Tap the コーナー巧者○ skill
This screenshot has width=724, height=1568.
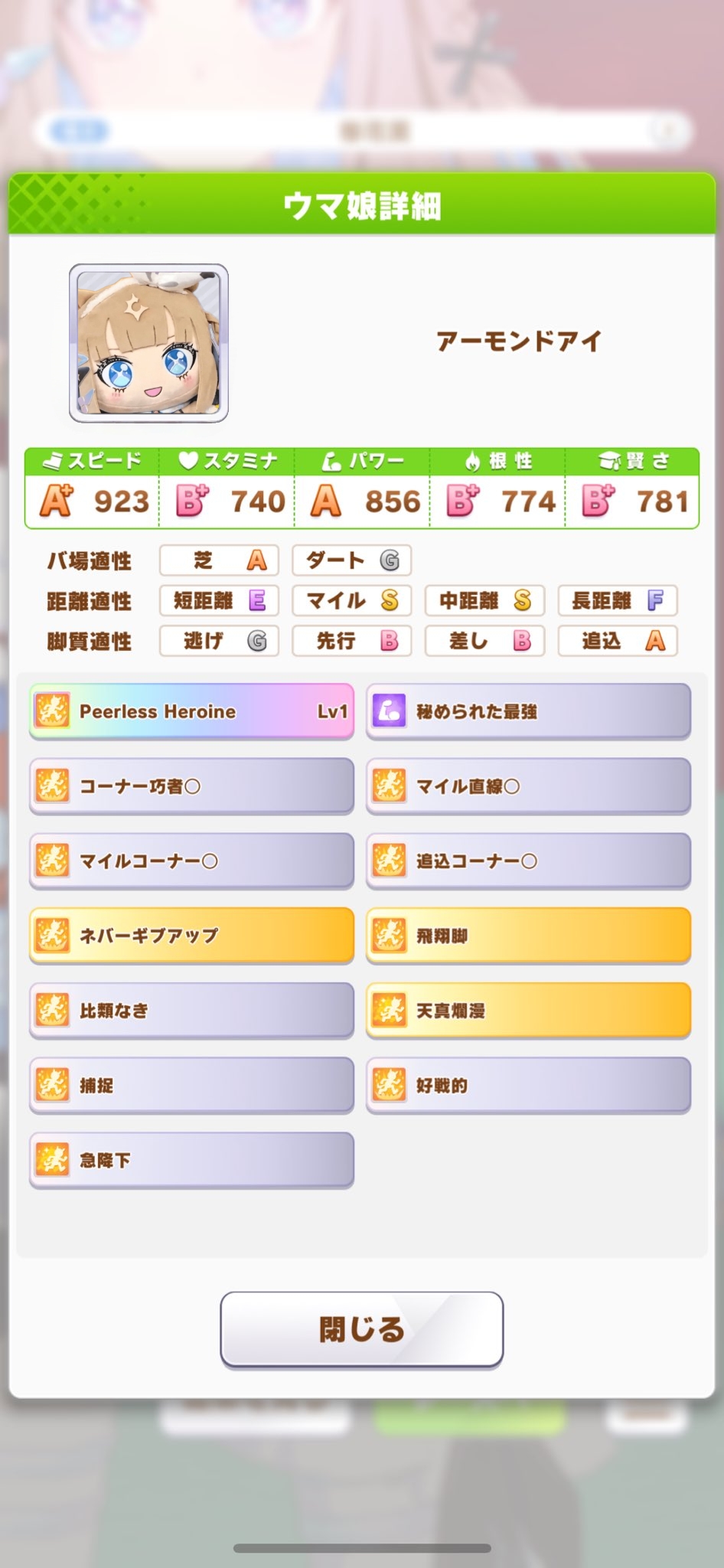click(x=191, y=786)
